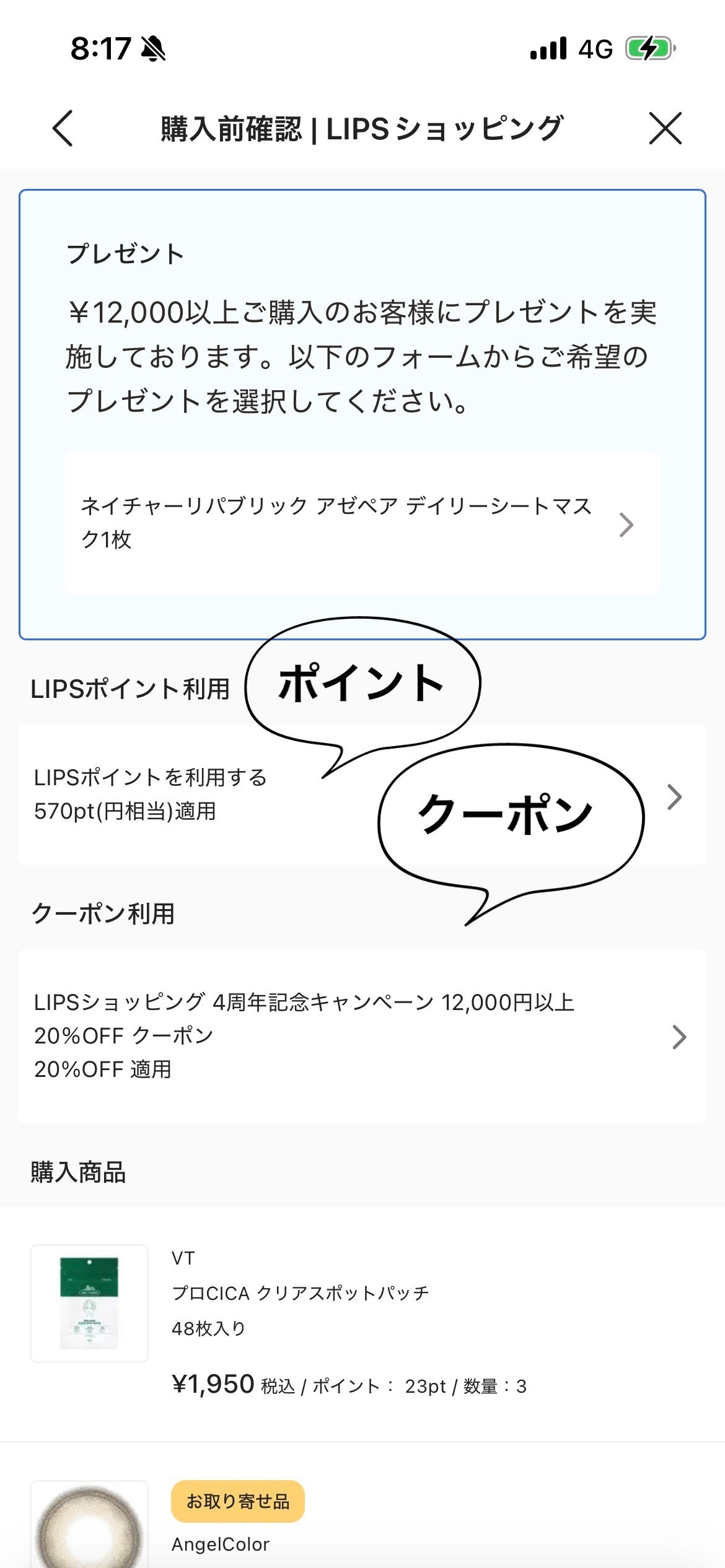The image size is (725, 1568).
Task: Open the present selection for ネイチャーリパブリック sheet mask
Action: [x=362, y=524]
